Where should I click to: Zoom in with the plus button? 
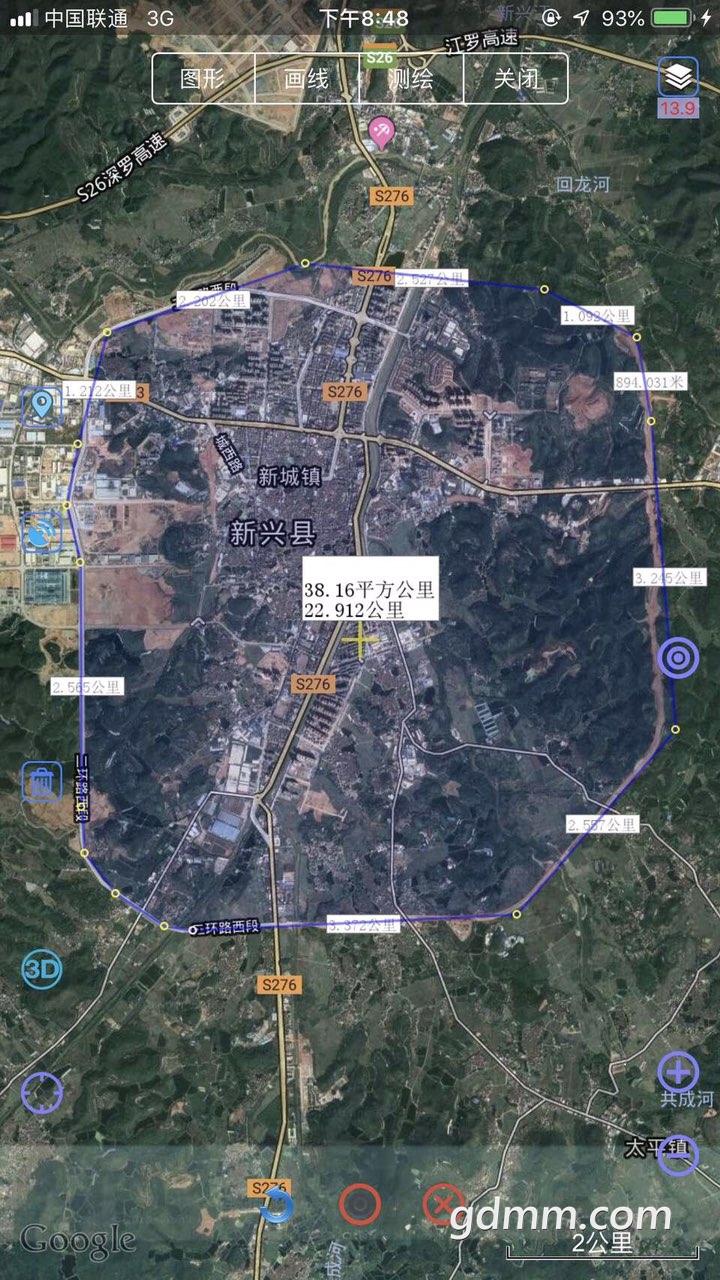click(x=678, y=1072)
